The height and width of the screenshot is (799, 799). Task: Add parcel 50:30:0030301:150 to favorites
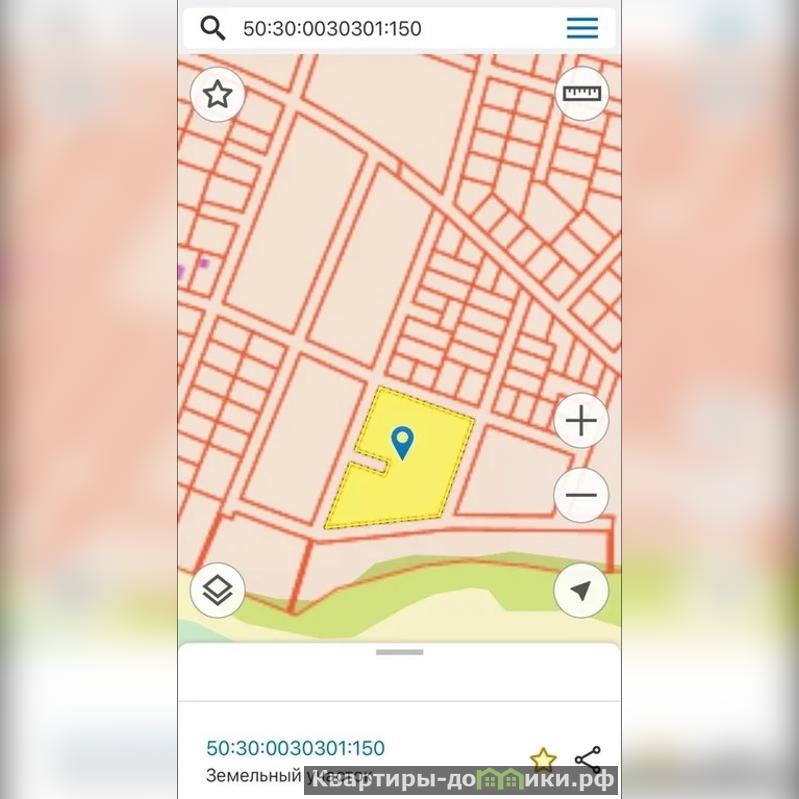click(542, 759)
